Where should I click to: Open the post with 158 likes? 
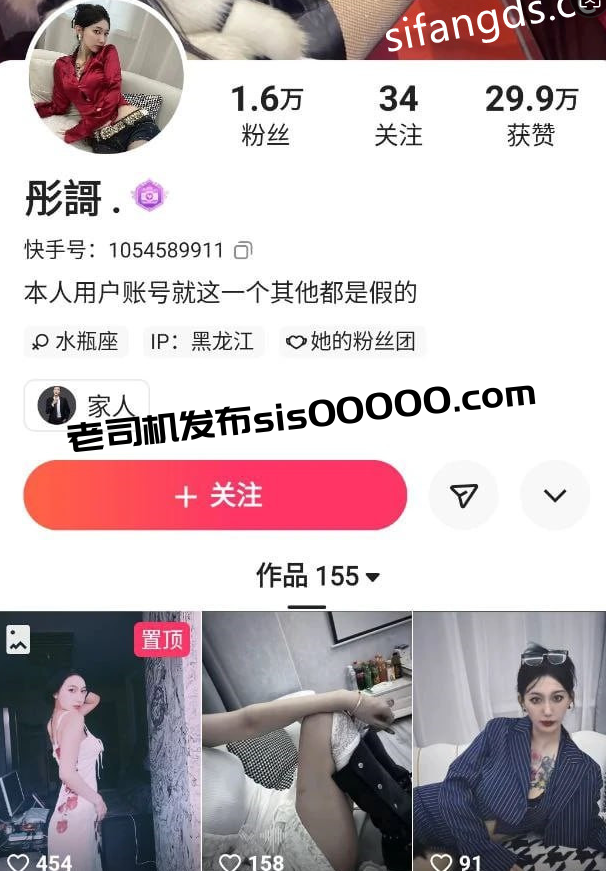coord(307,740)
